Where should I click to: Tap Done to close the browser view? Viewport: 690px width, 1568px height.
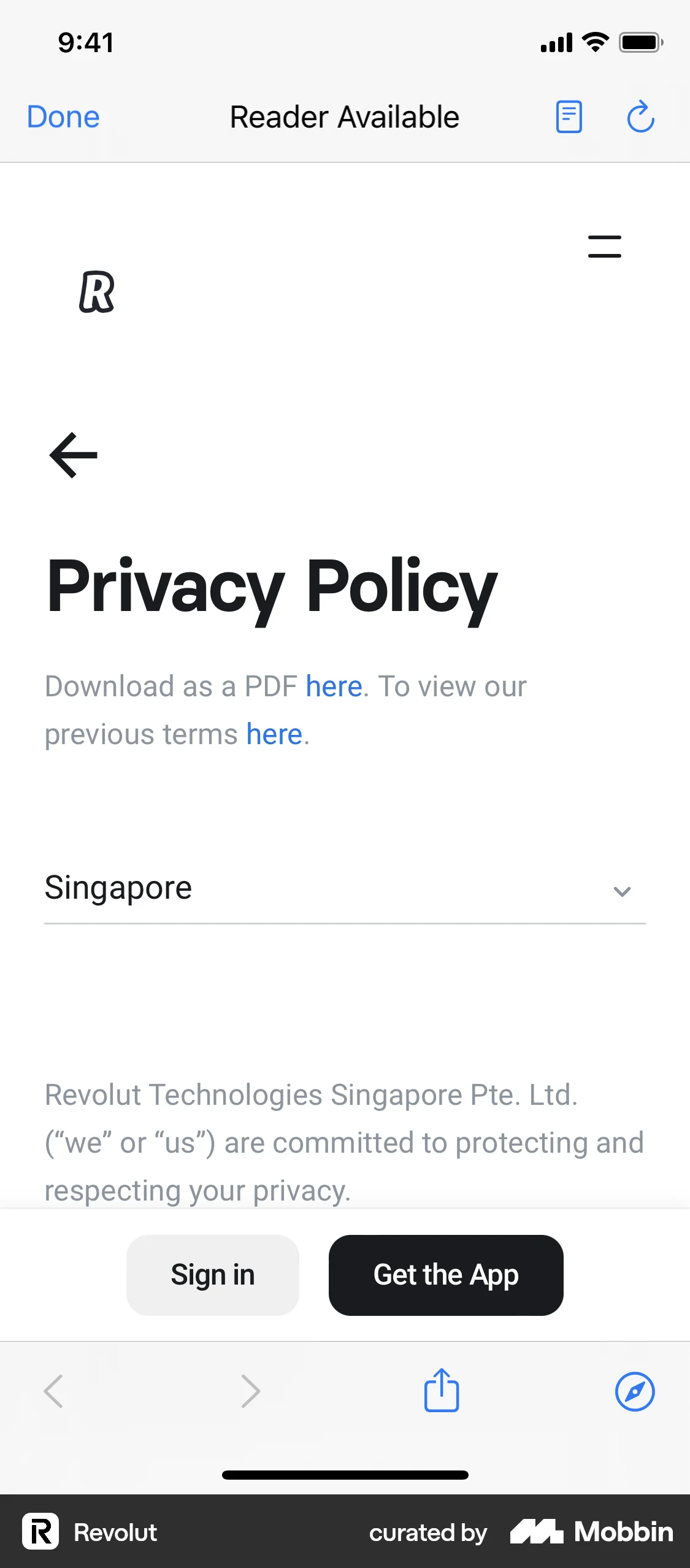click(63, 117)
